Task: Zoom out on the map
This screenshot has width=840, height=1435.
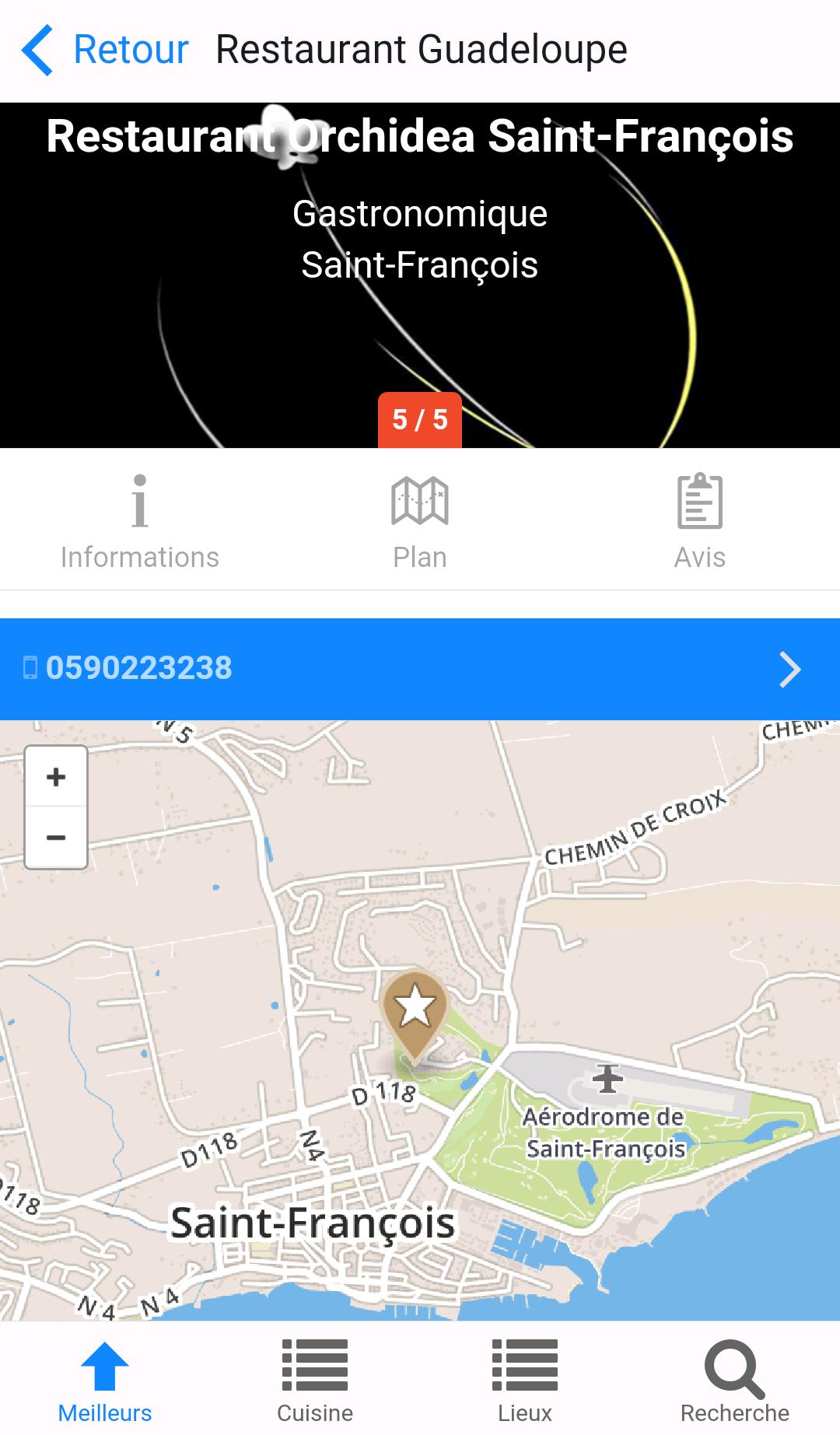Action: [x=56, y=838]
